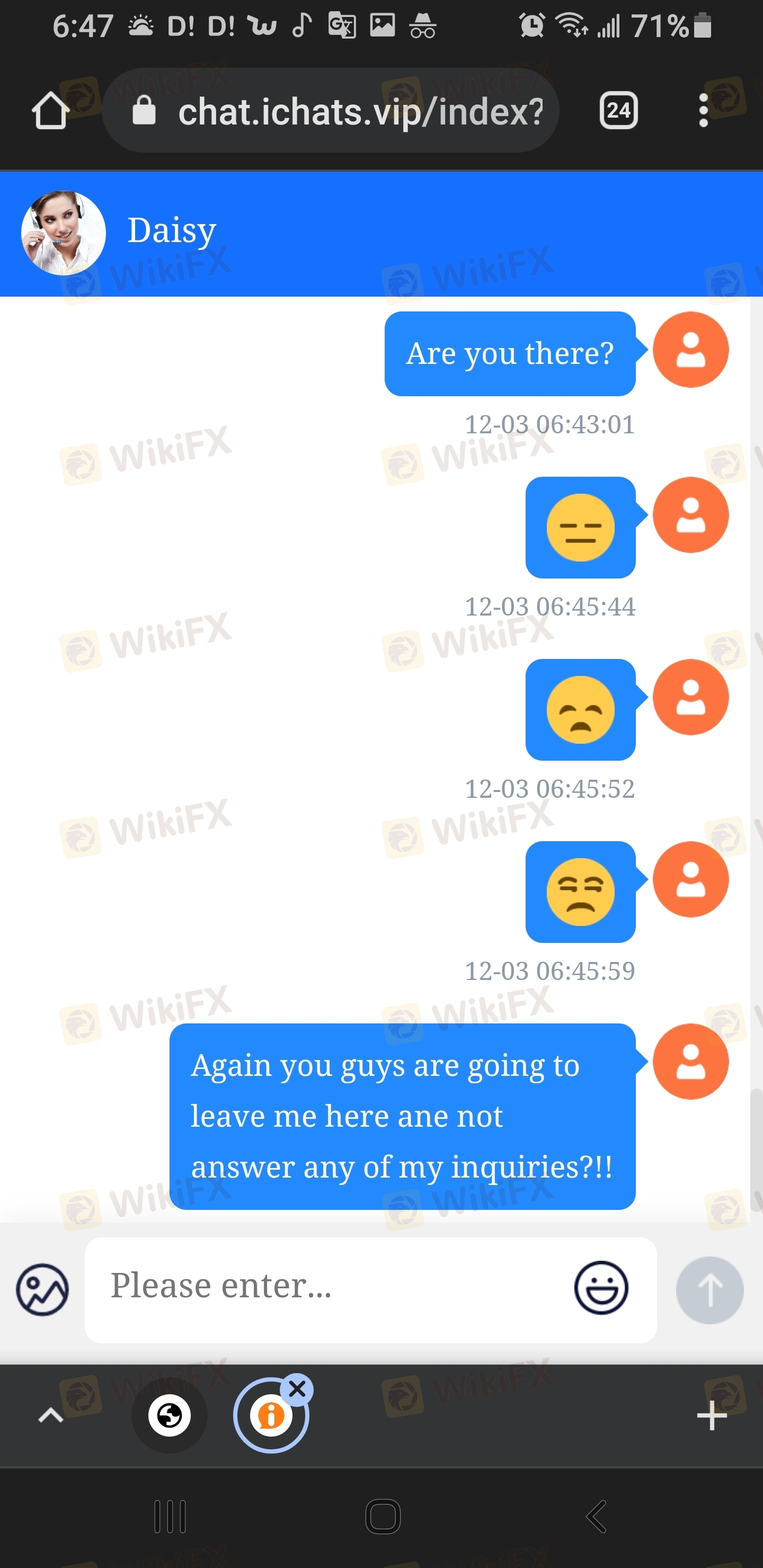Add a new browser tab
This screenshot has height=1568, width=763.
click(x=711, y=1416)
